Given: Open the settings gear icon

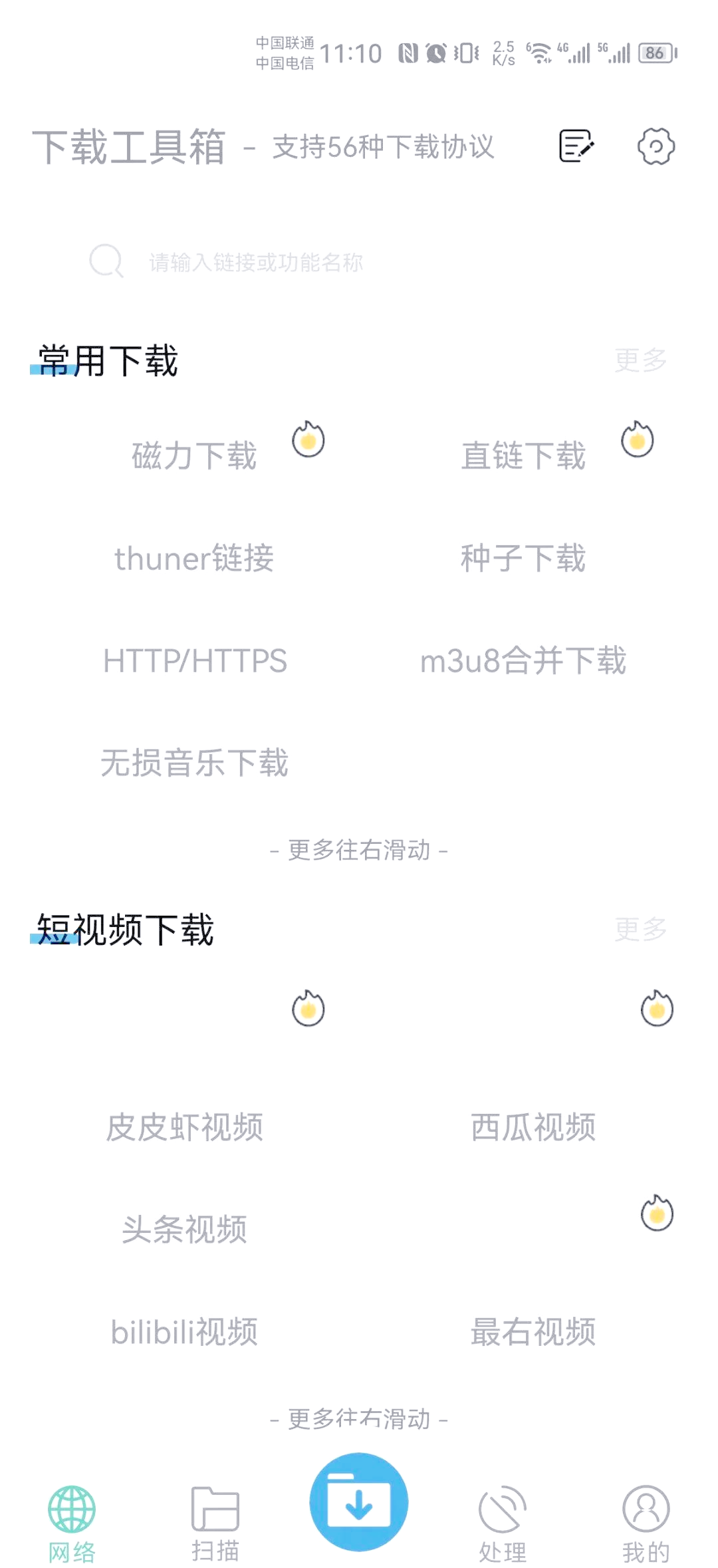Looking at the screenshot, I should tap(656, 146).
